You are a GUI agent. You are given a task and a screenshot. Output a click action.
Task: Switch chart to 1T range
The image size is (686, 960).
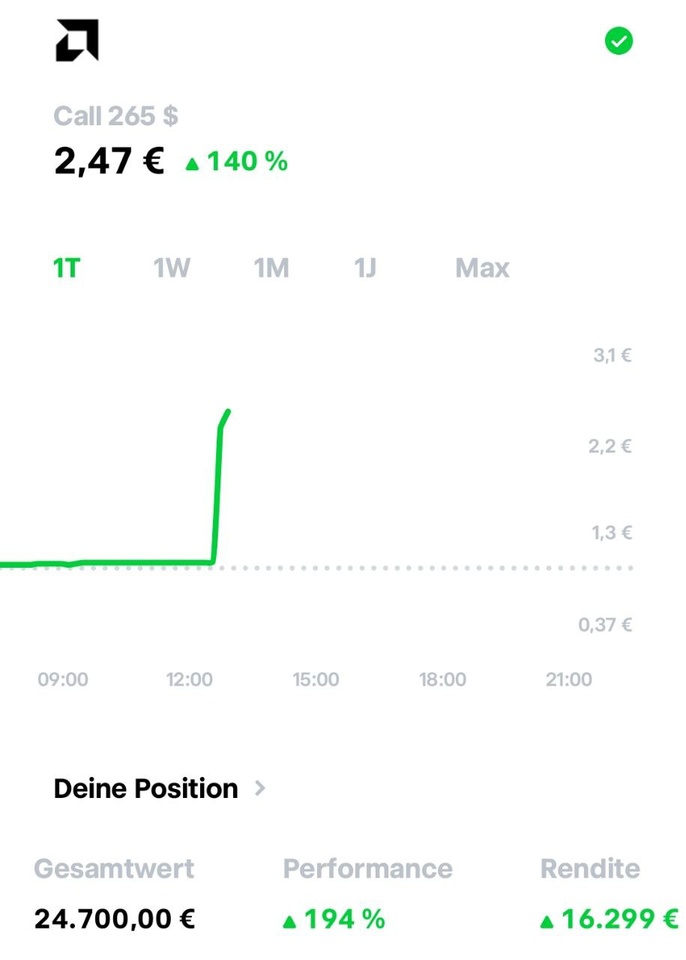(x=66, y=268)
